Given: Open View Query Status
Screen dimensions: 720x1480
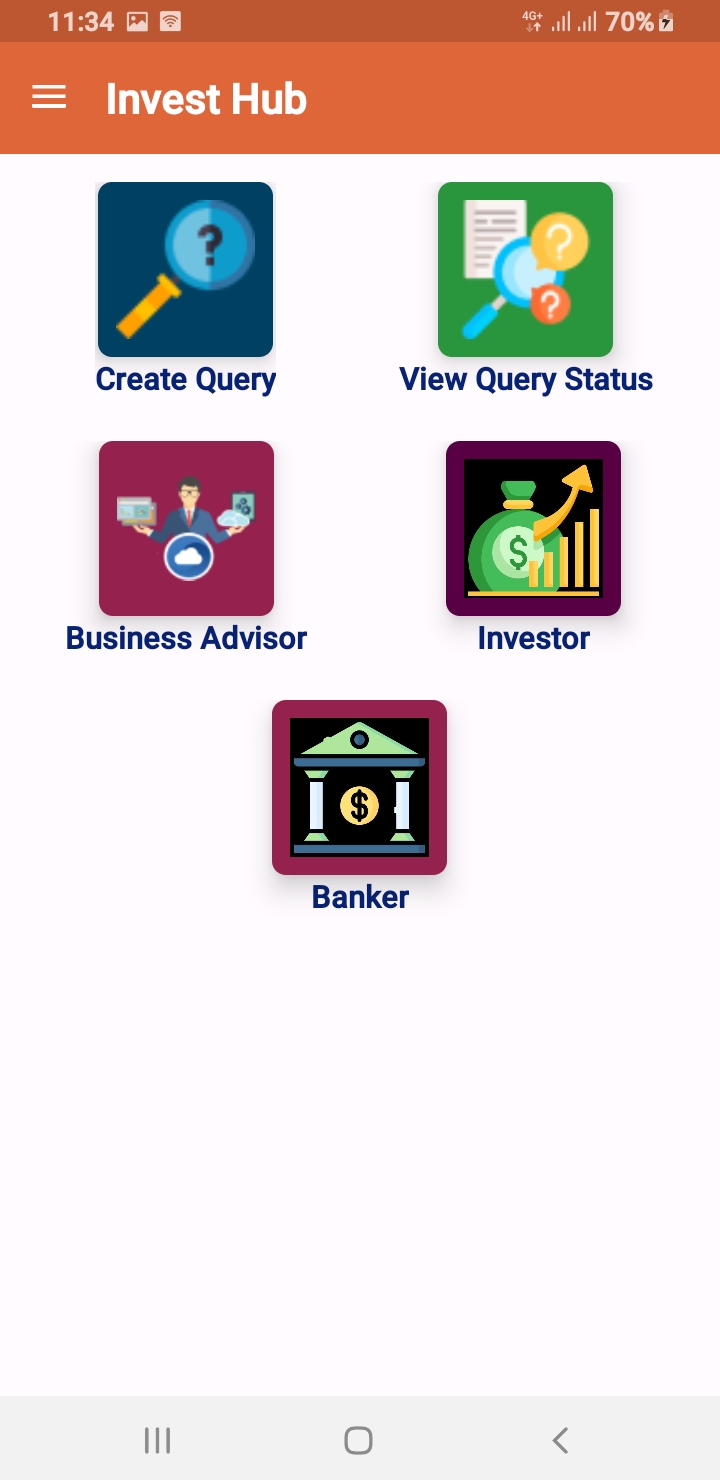Looking at the screenshot, I should 525,270.
